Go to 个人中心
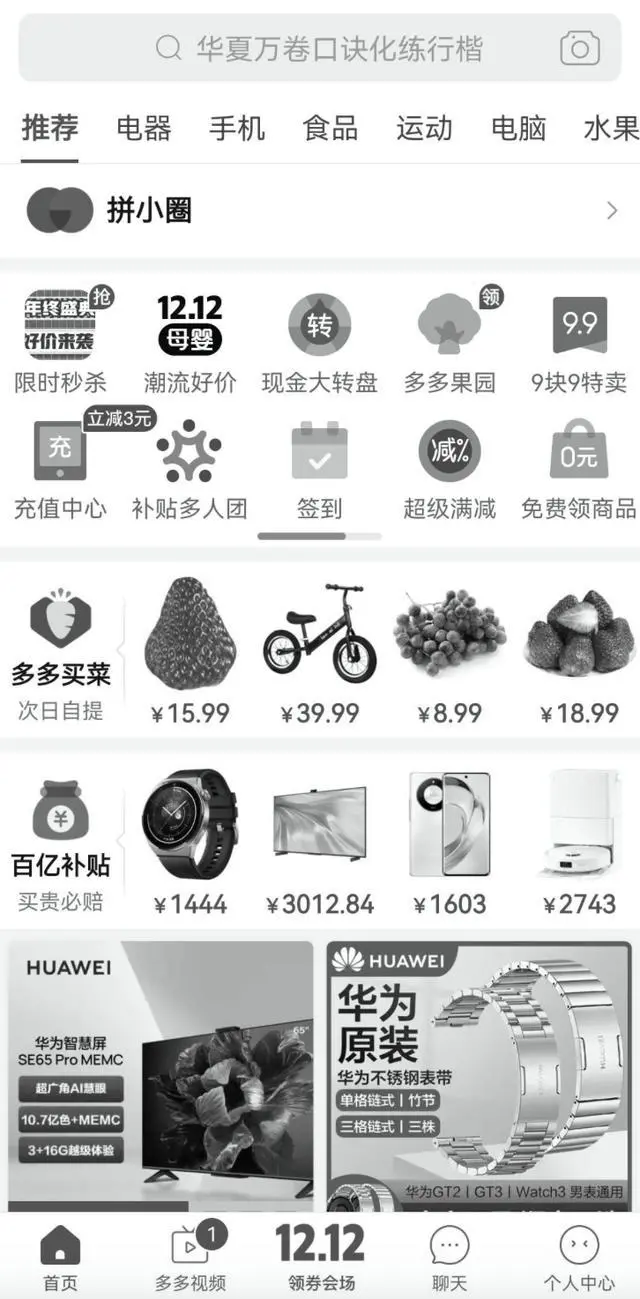Viewport: 640px width, 1299px height. (x=579, y=1256)
